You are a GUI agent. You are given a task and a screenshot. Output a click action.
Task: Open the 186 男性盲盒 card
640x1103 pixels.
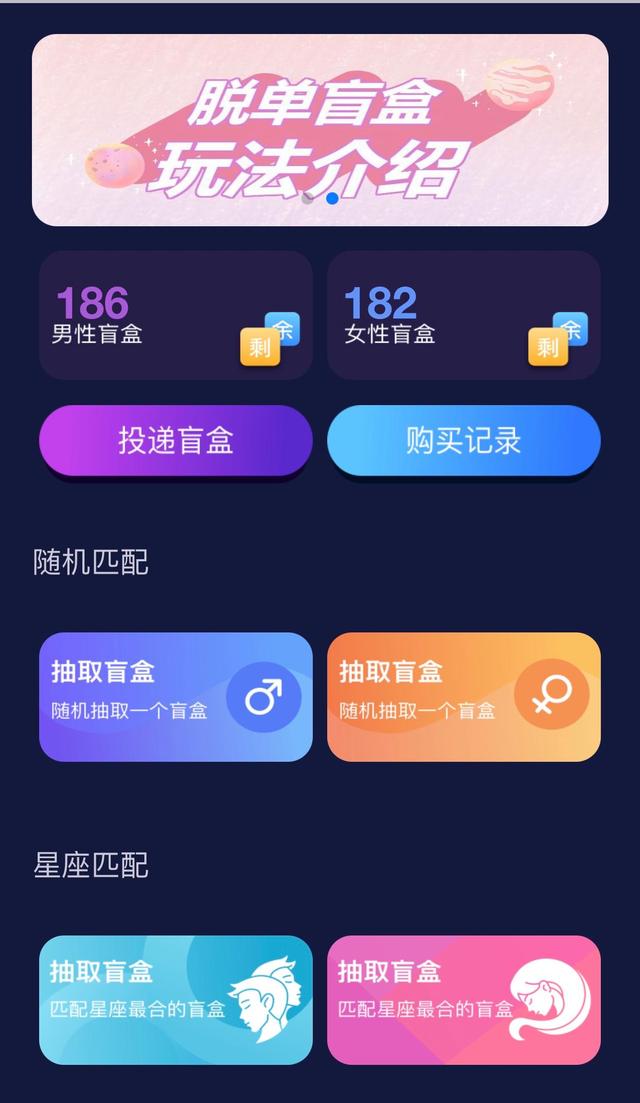[176, 315]
